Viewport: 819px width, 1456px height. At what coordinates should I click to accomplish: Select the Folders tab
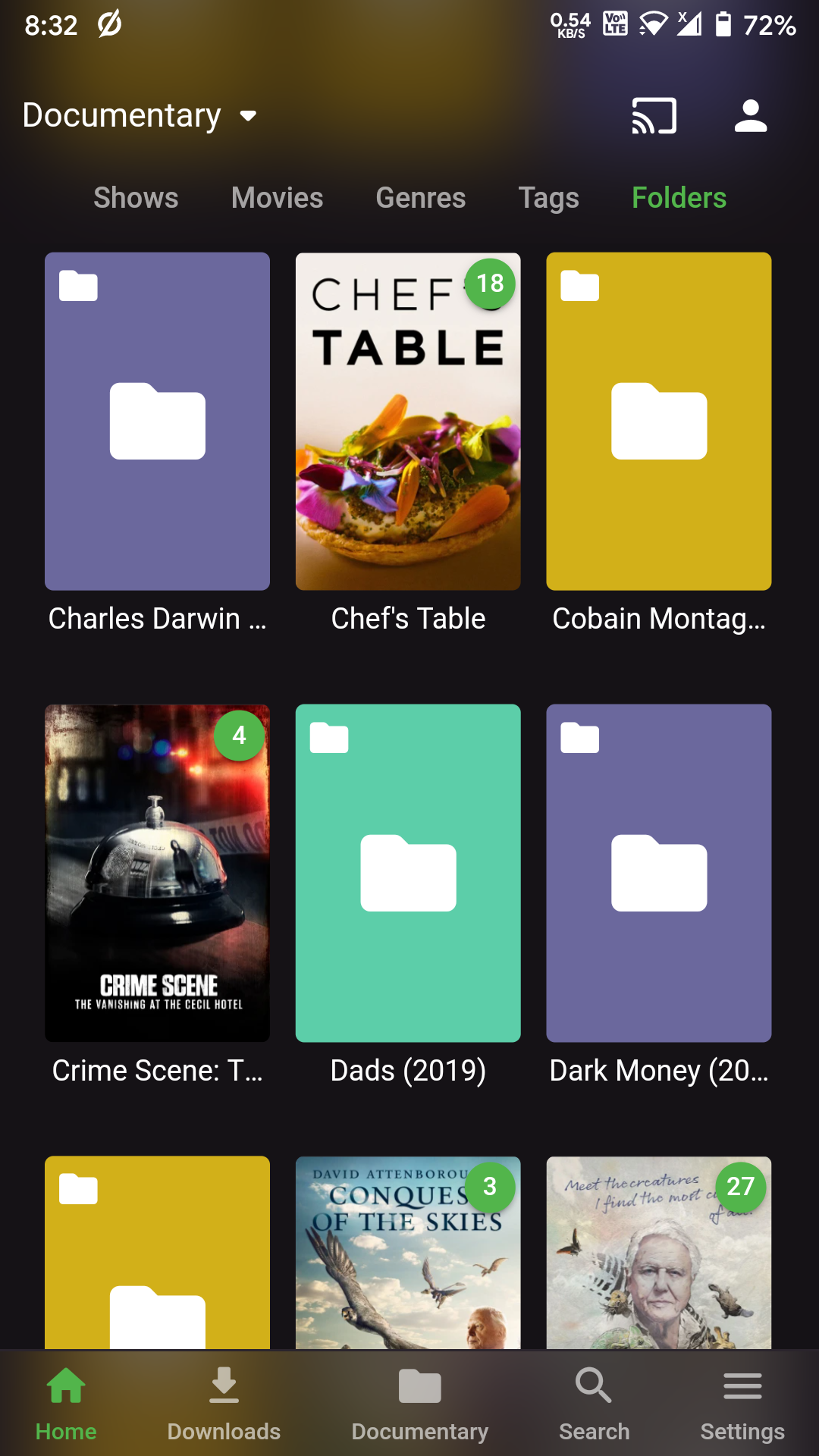679,198
